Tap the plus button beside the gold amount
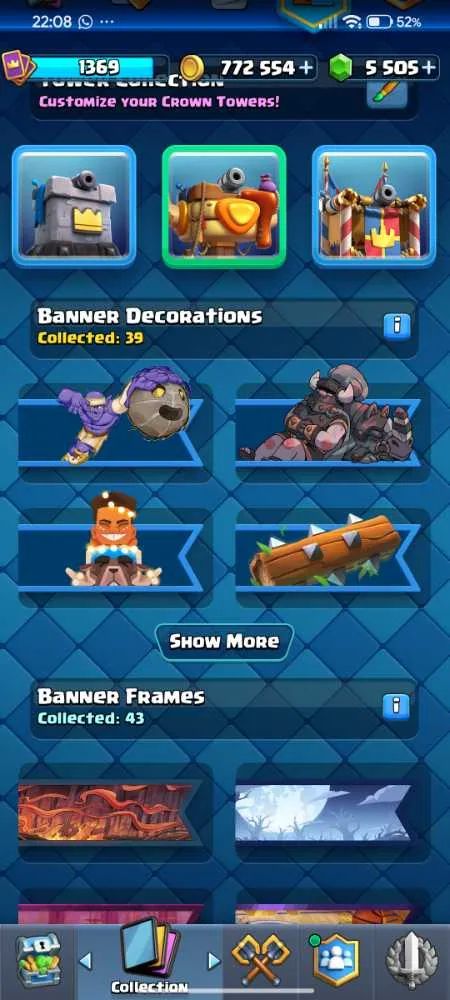450x1000 pixels. coord(307,68)
